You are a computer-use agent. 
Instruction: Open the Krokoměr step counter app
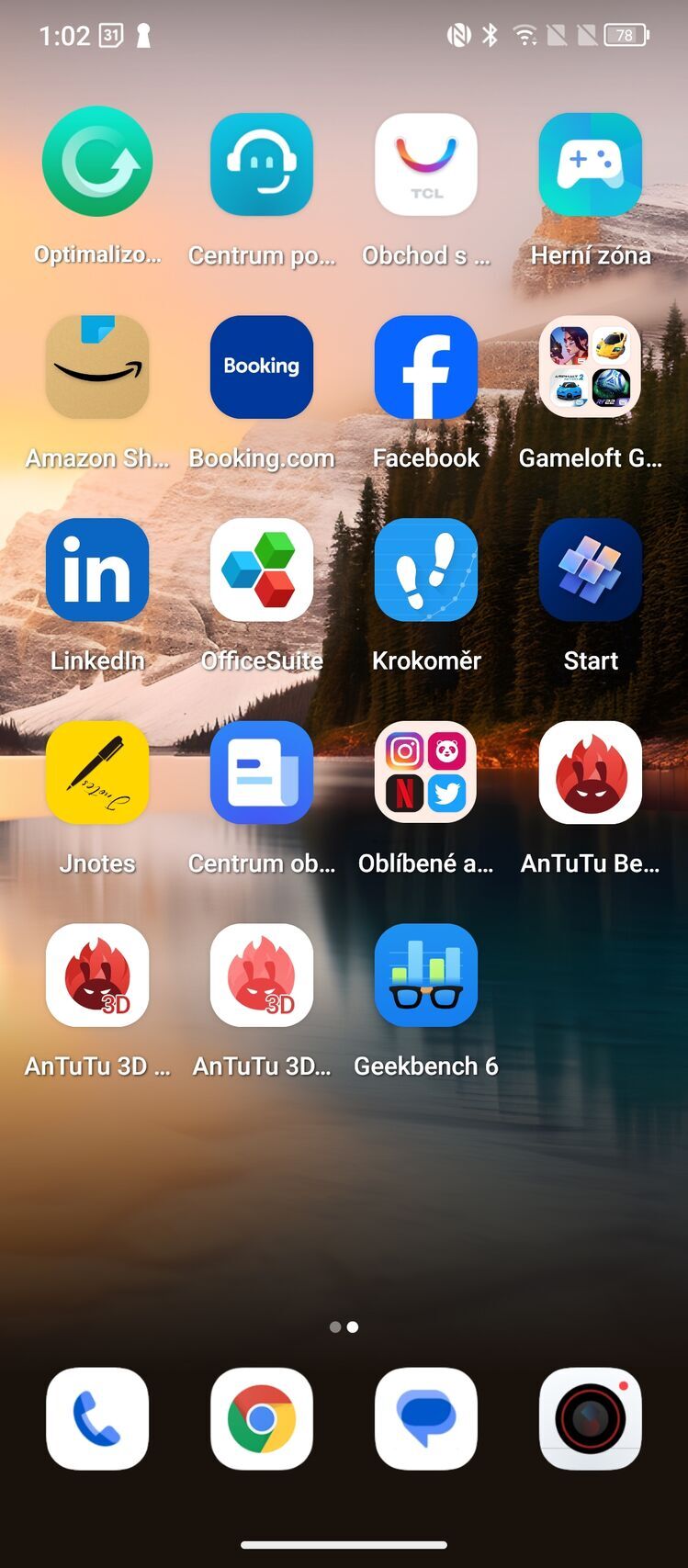tap(425, 570)
